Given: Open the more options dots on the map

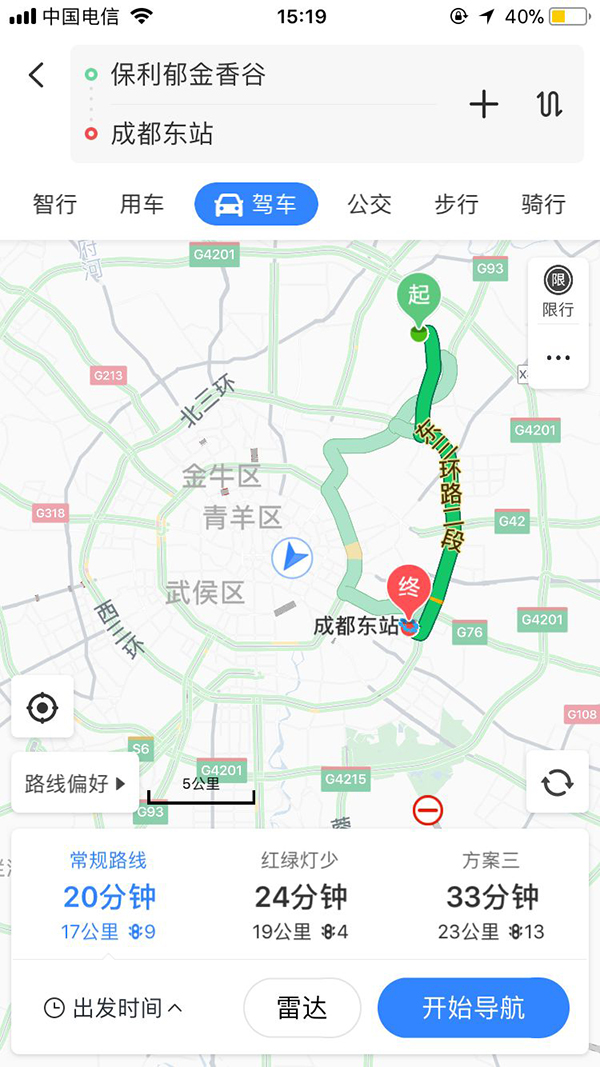Looking at the screenshot, I should pos(558,357).
